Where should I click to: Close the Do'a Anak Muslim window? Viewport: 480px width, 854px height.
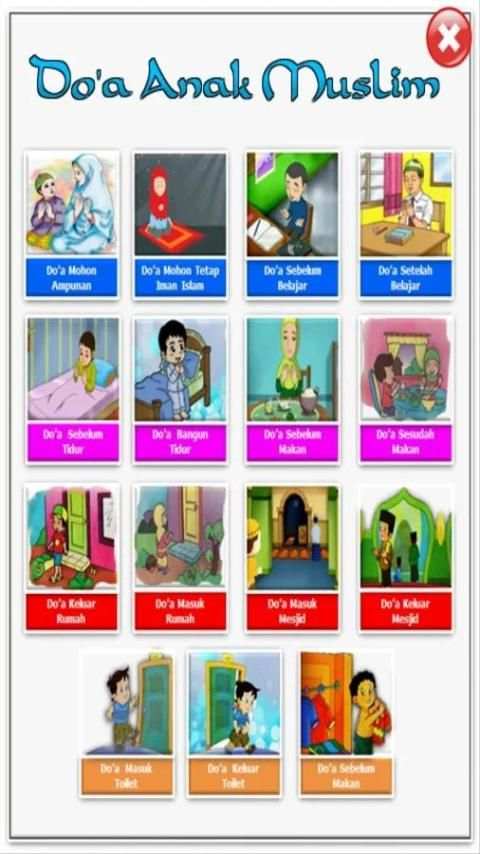448,38
